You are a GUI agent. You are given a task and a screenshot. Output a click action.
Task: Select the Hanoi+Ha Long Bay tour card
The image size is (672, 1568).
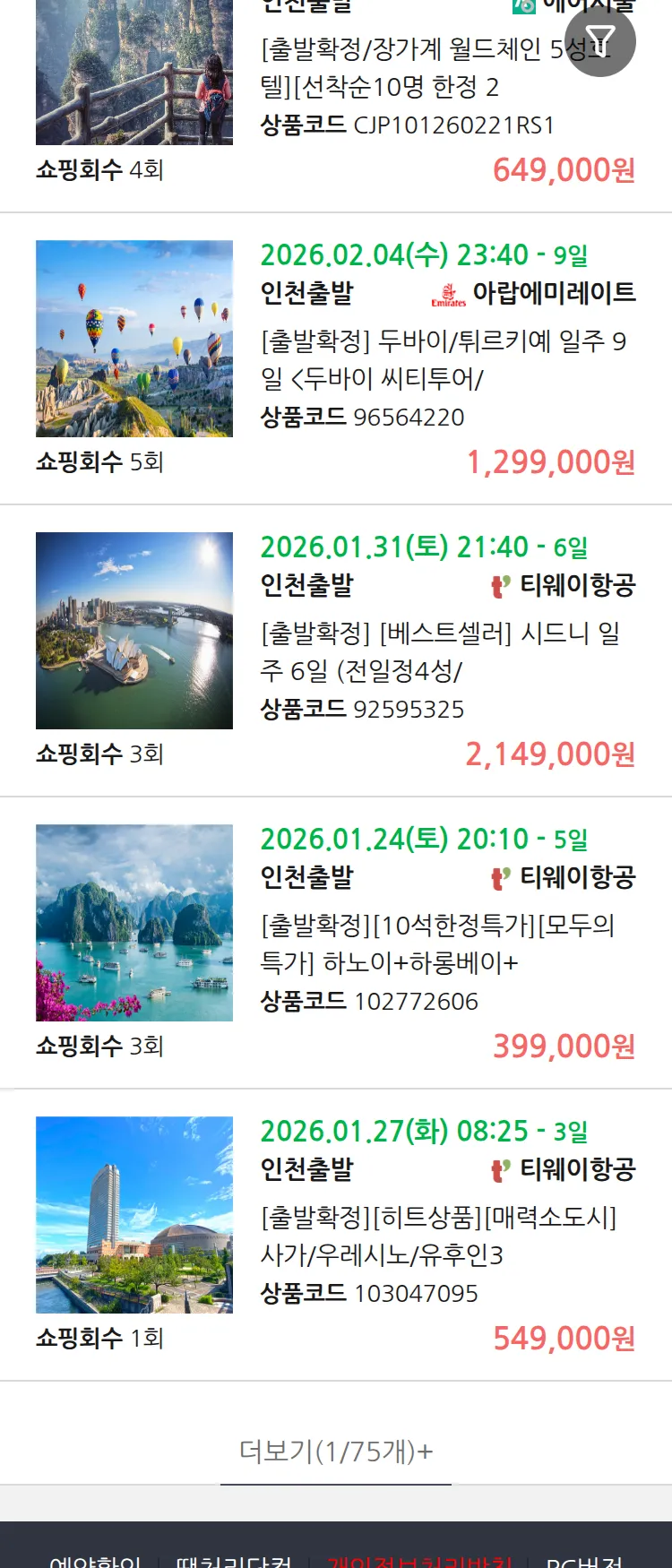439,943
